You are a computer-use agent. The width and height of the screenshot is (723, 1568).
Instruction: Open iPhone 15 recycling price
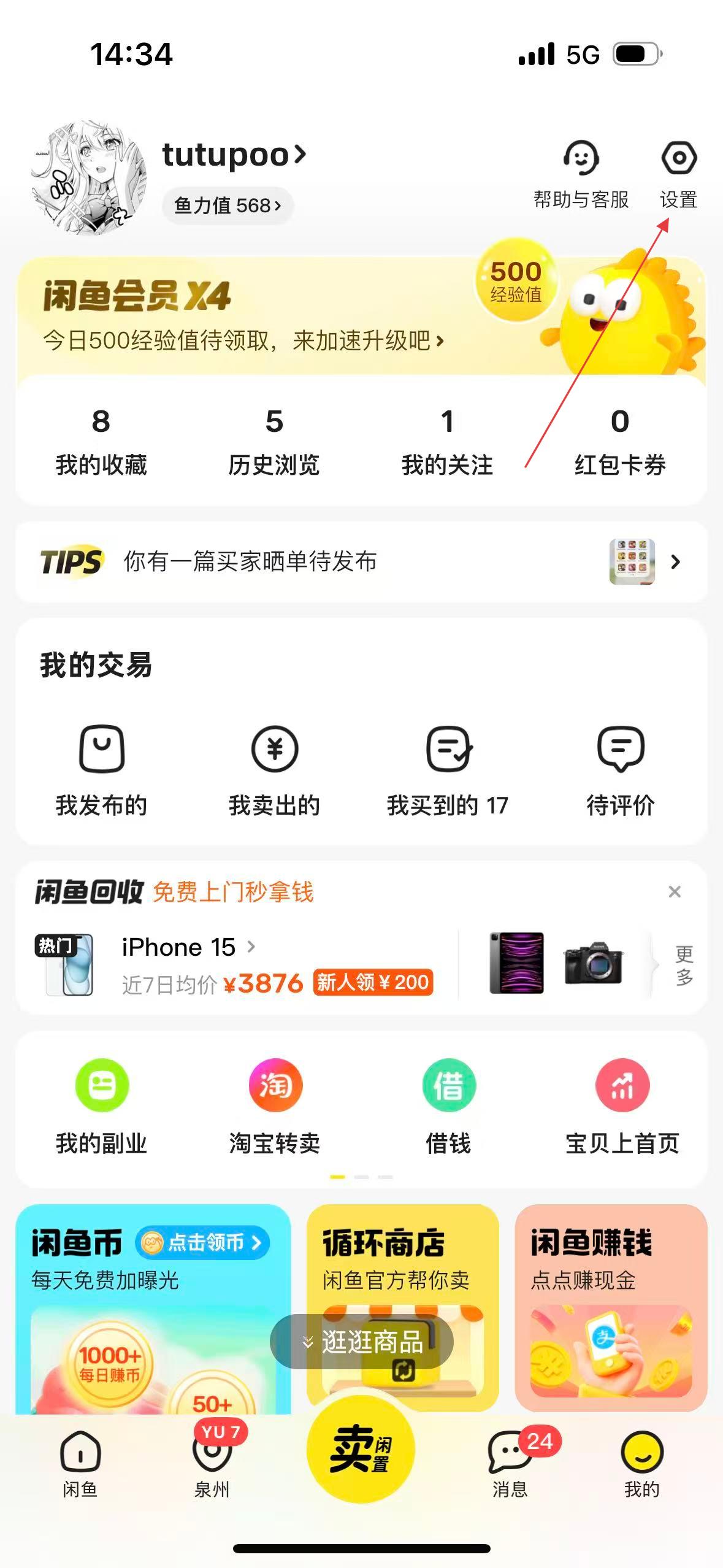click(x=184, y=948)
